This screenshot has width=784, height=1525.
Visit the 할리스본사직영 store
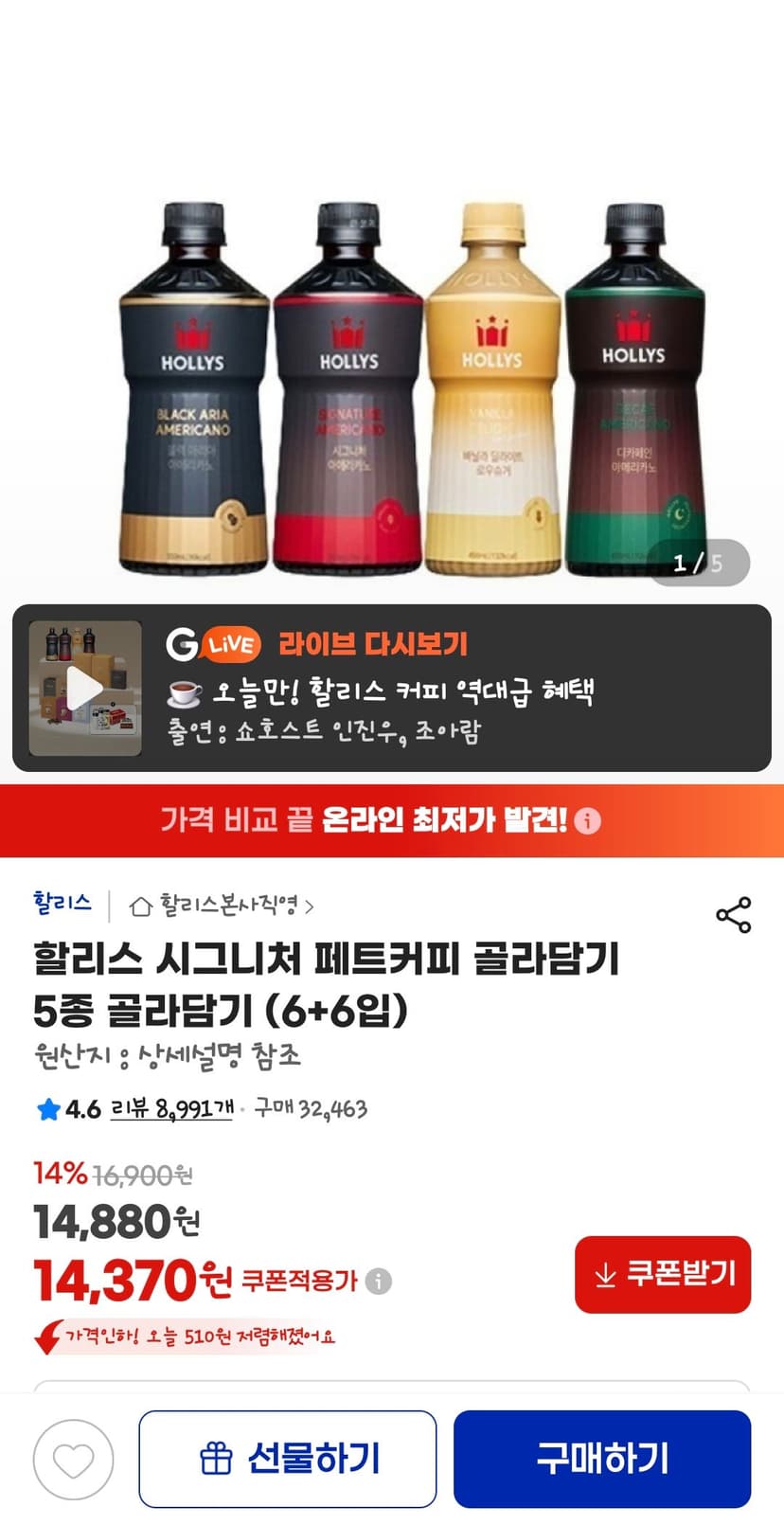(x=222, y=906)
